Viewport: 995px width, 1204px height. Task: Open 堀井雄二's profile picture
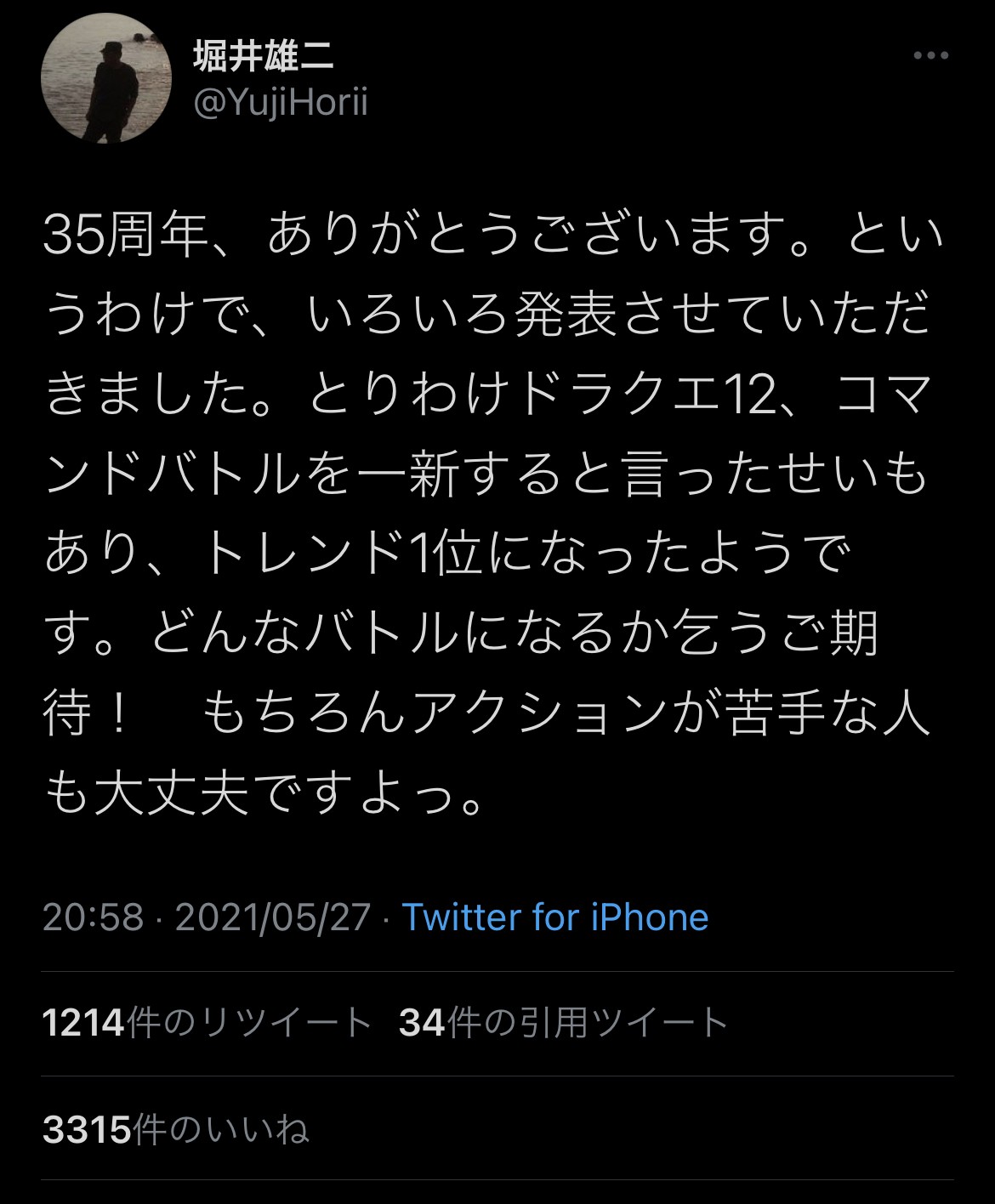[106, 79]
